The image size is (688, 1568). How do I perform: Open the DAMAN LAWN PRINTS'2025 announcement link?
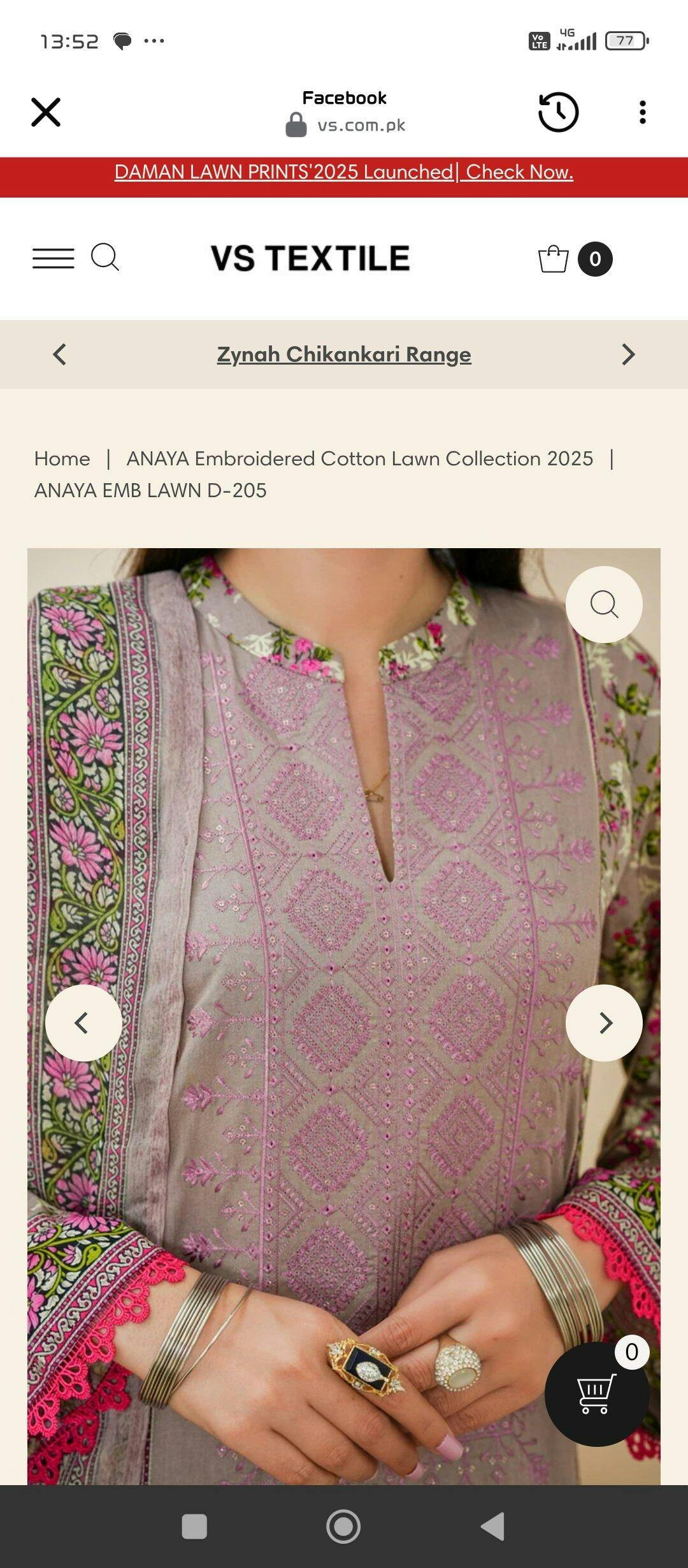coord(344,172)
